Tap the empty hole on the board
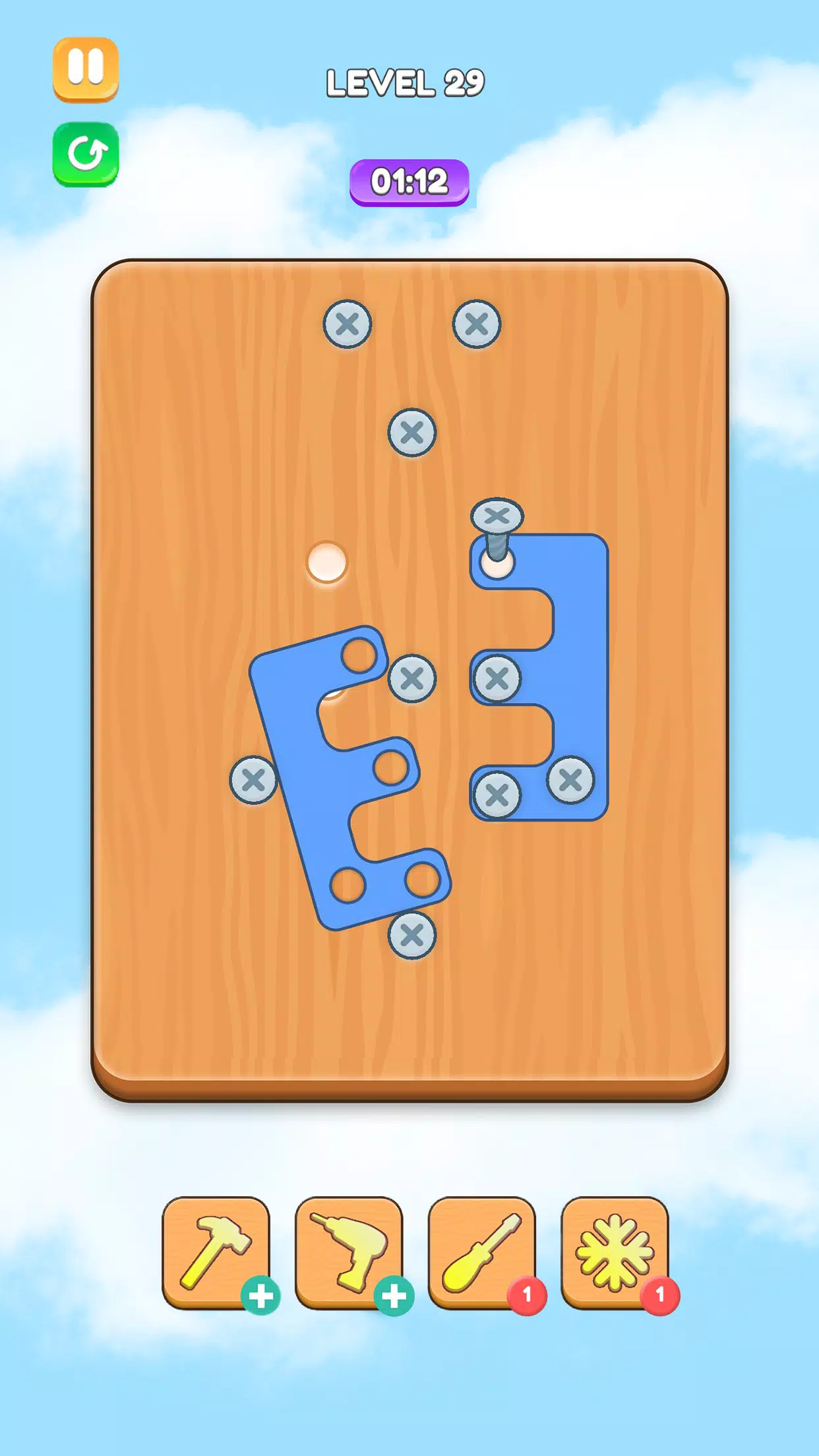Screen dimensions: 819x1456 coord(327,562)
